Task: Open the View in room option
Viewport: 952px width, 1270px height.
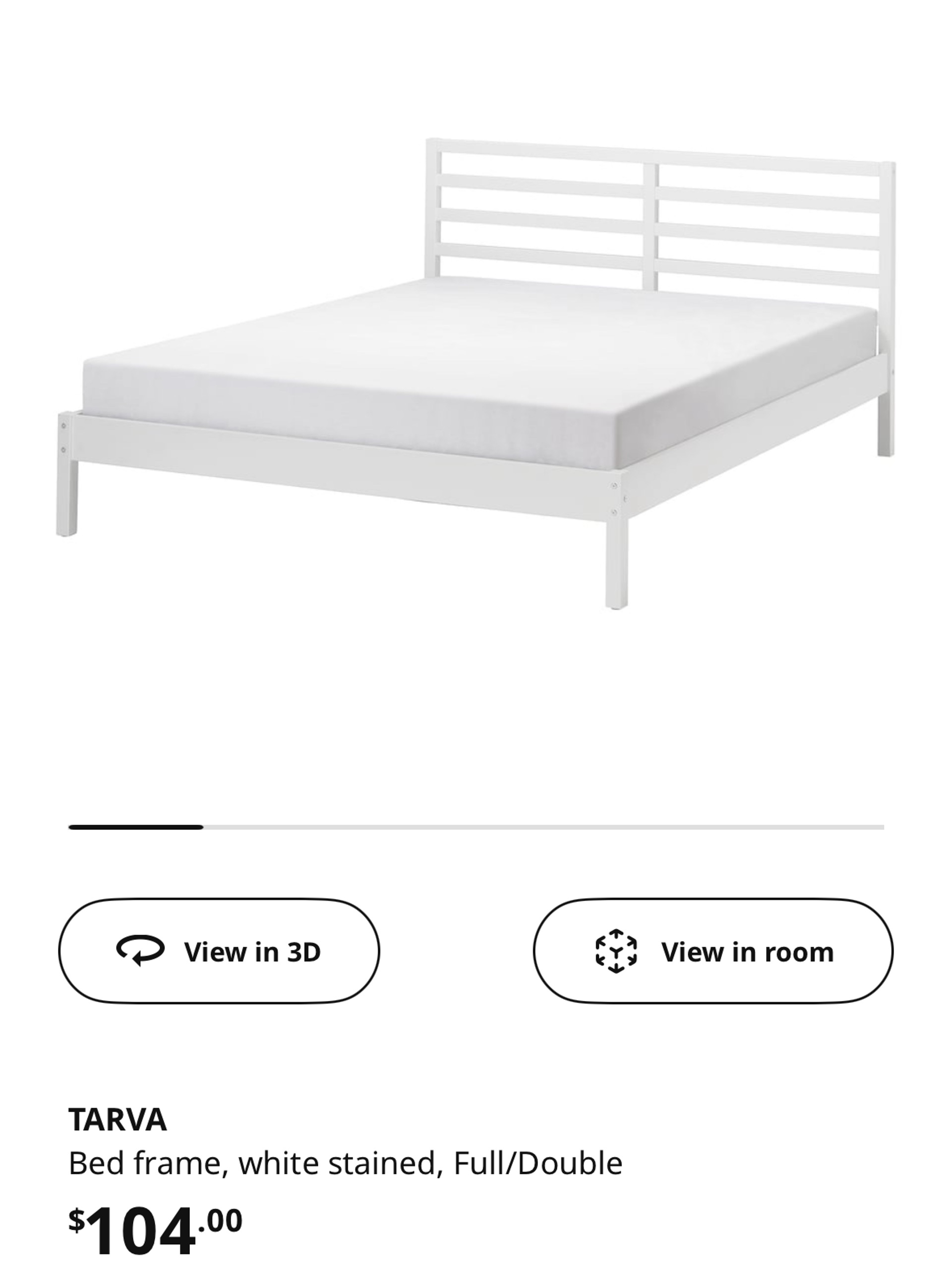Action: tap(713, 952)
